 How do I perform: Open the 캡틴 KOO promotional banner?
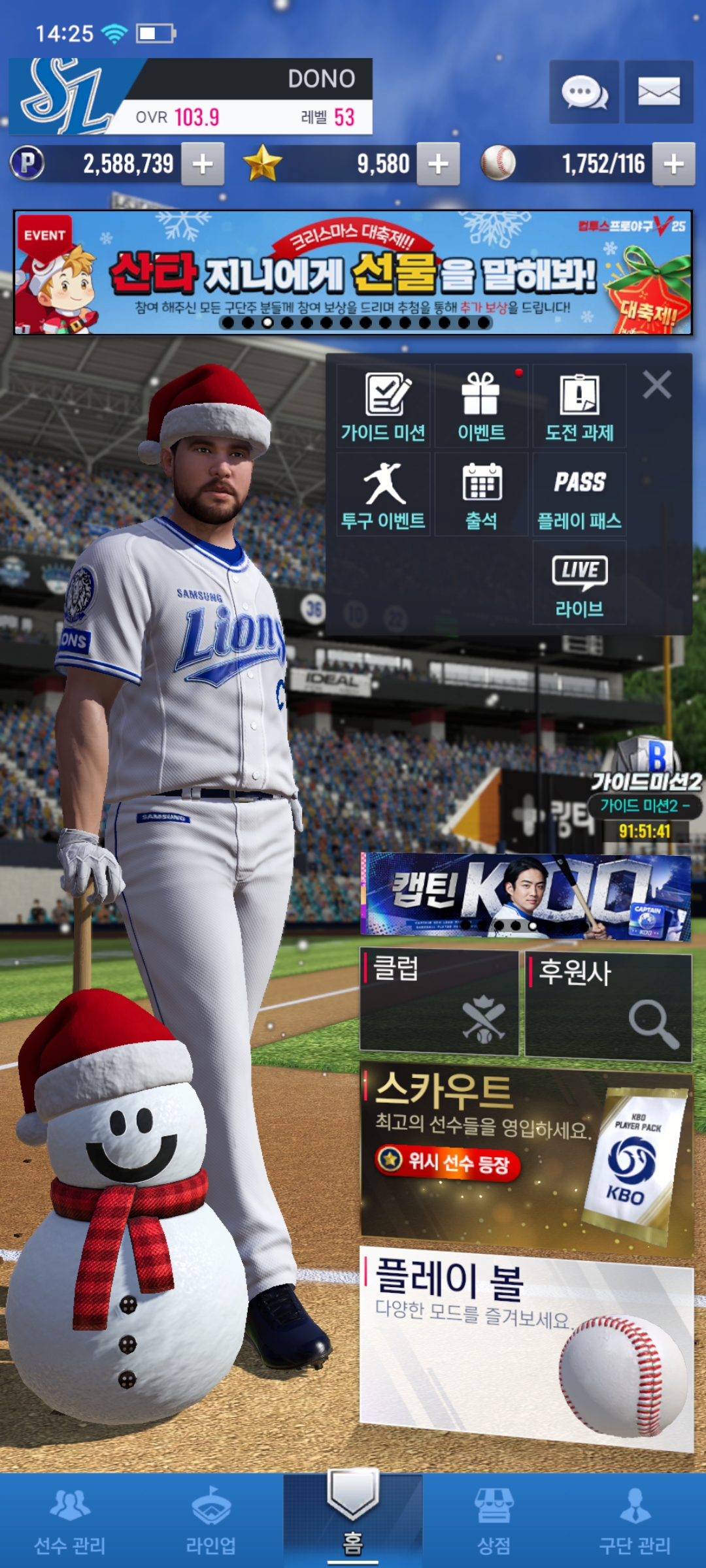[526, 896]
